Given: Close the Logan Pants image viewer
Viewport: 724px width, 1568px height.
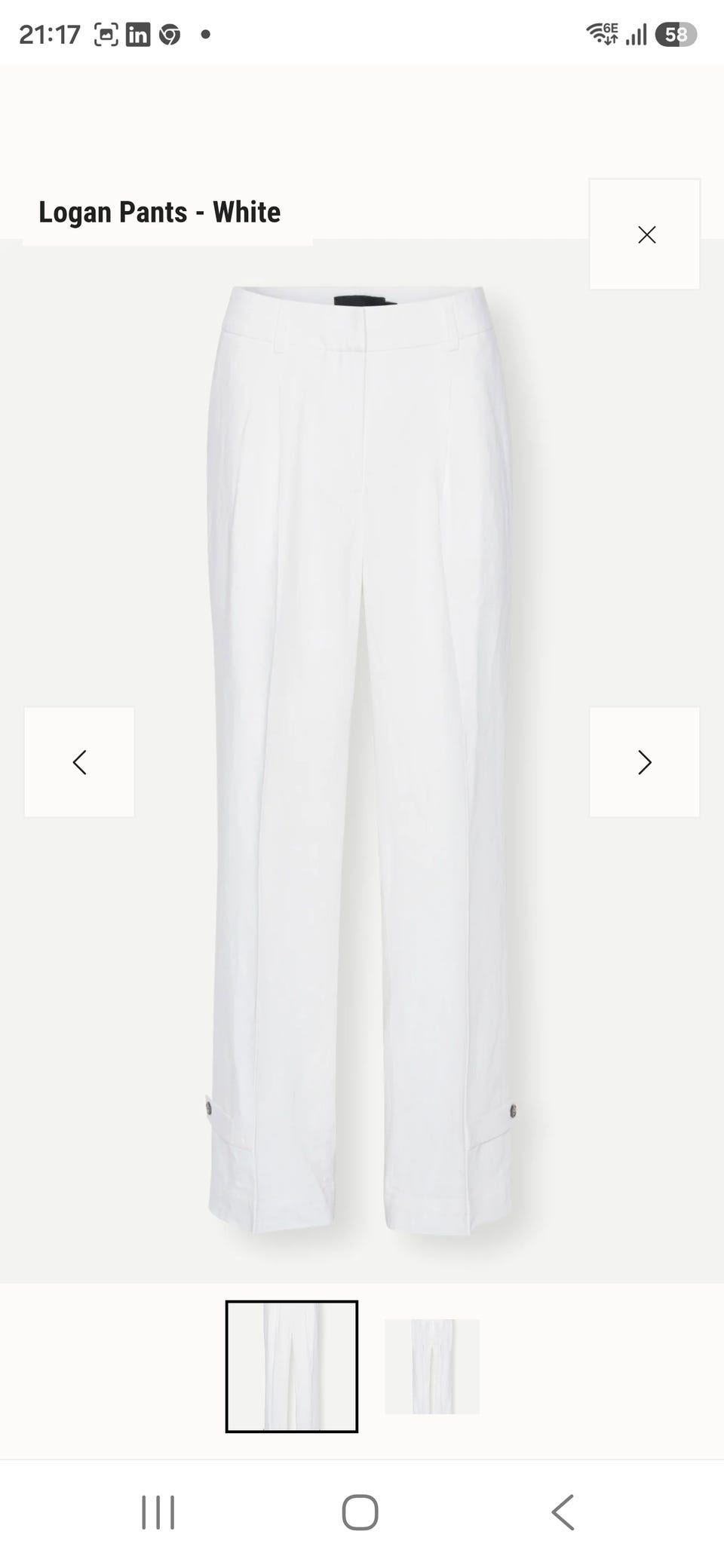Looking at the screenshot, I should click(645, 234).
